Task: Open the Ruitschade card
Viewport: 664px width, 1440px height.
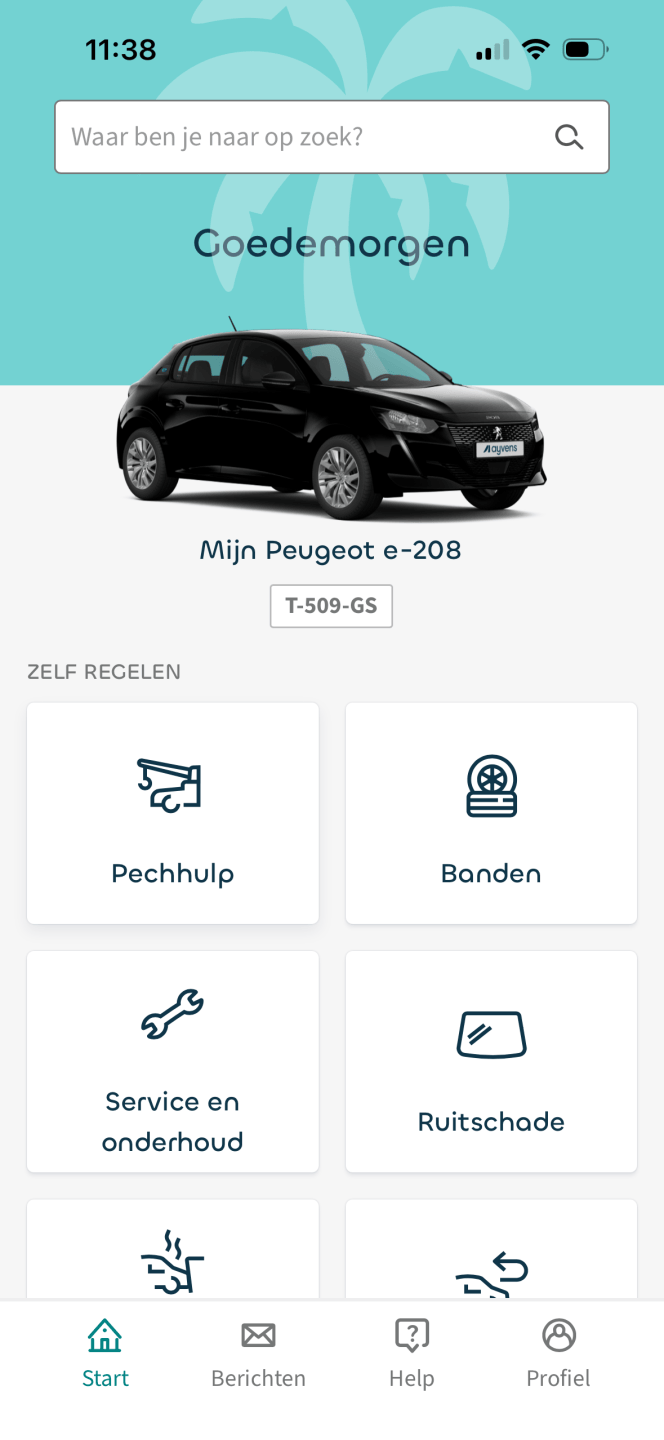Action: coord(491,1061)
